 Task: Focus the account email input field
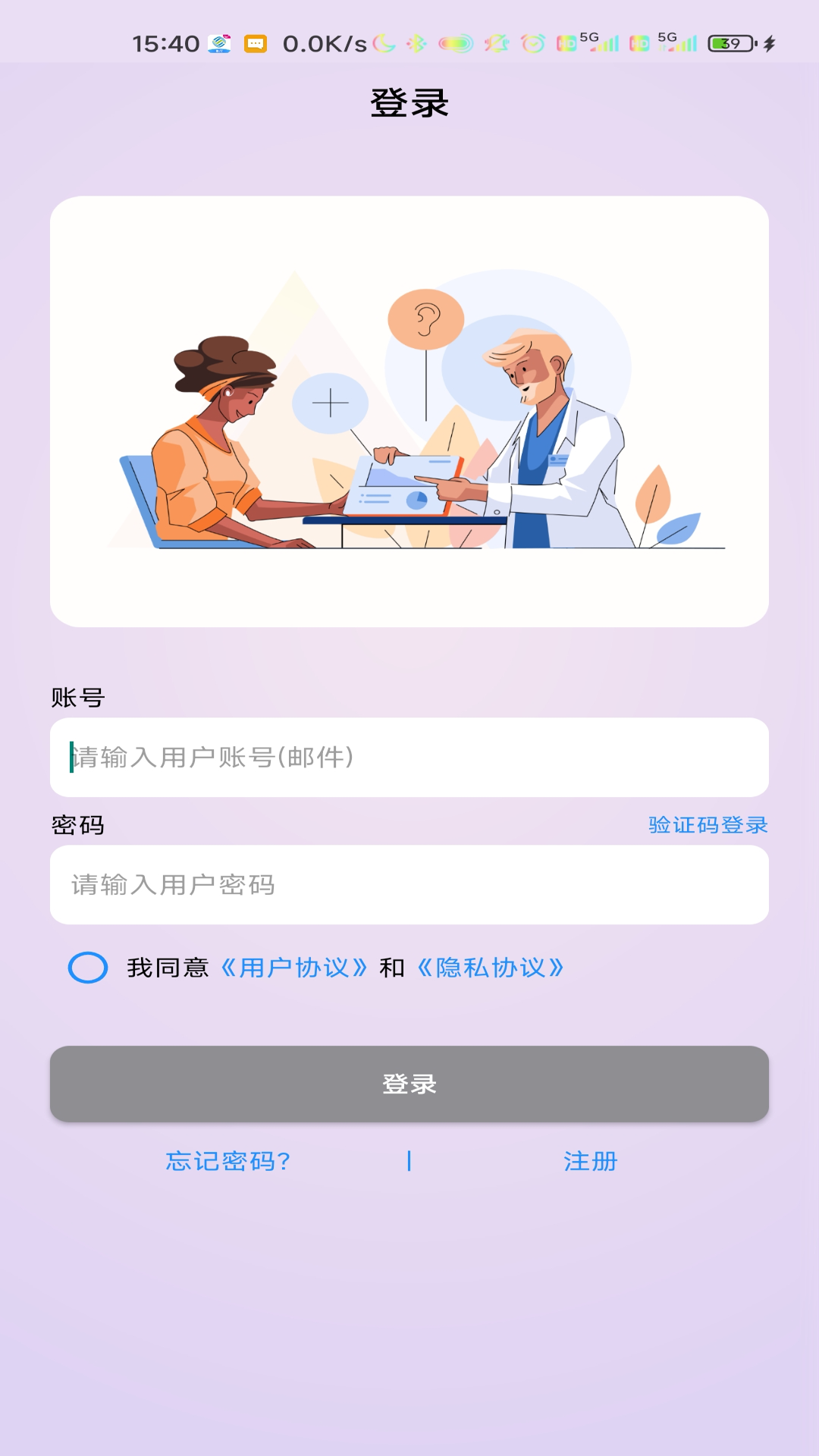coord(409,757)
